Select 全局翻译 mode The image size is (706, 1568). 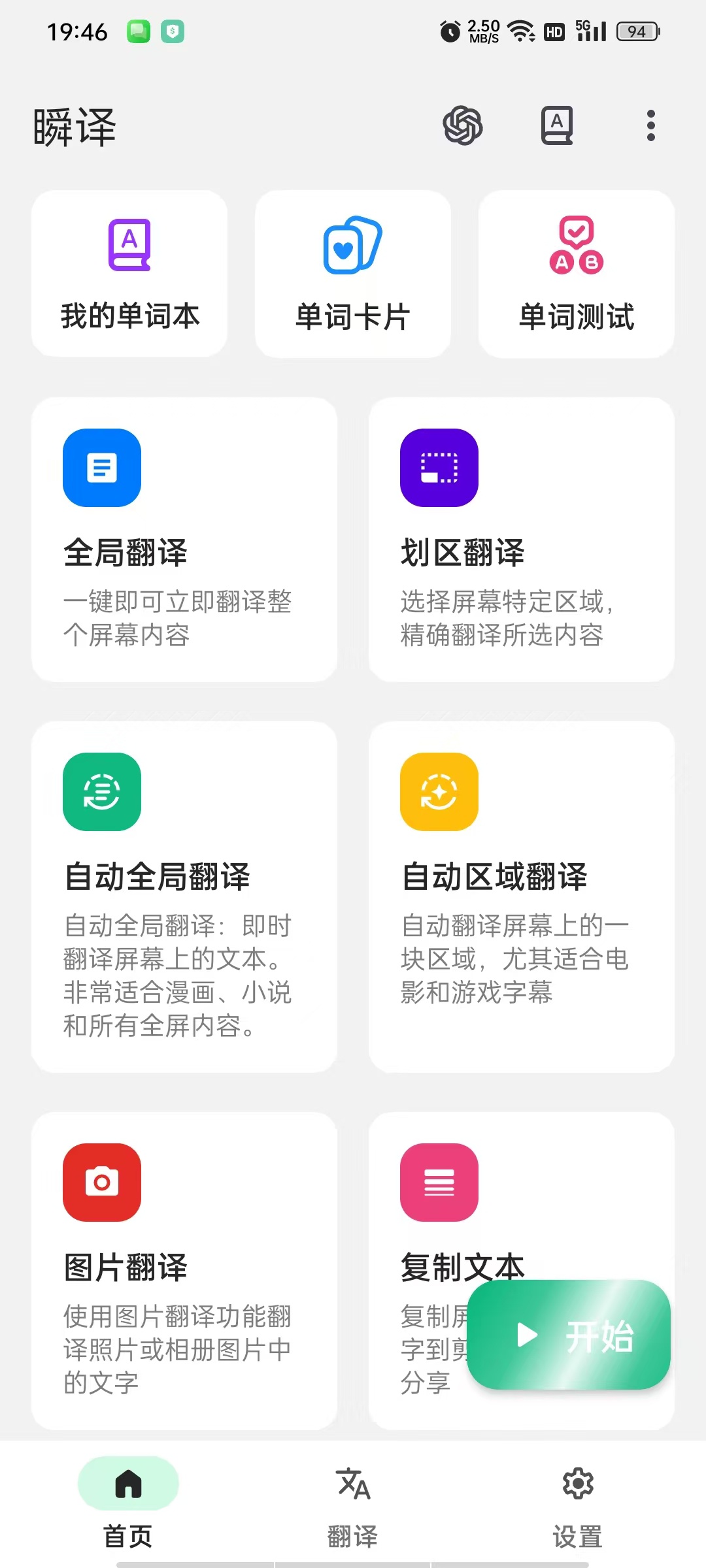click(x=184, y=540)
